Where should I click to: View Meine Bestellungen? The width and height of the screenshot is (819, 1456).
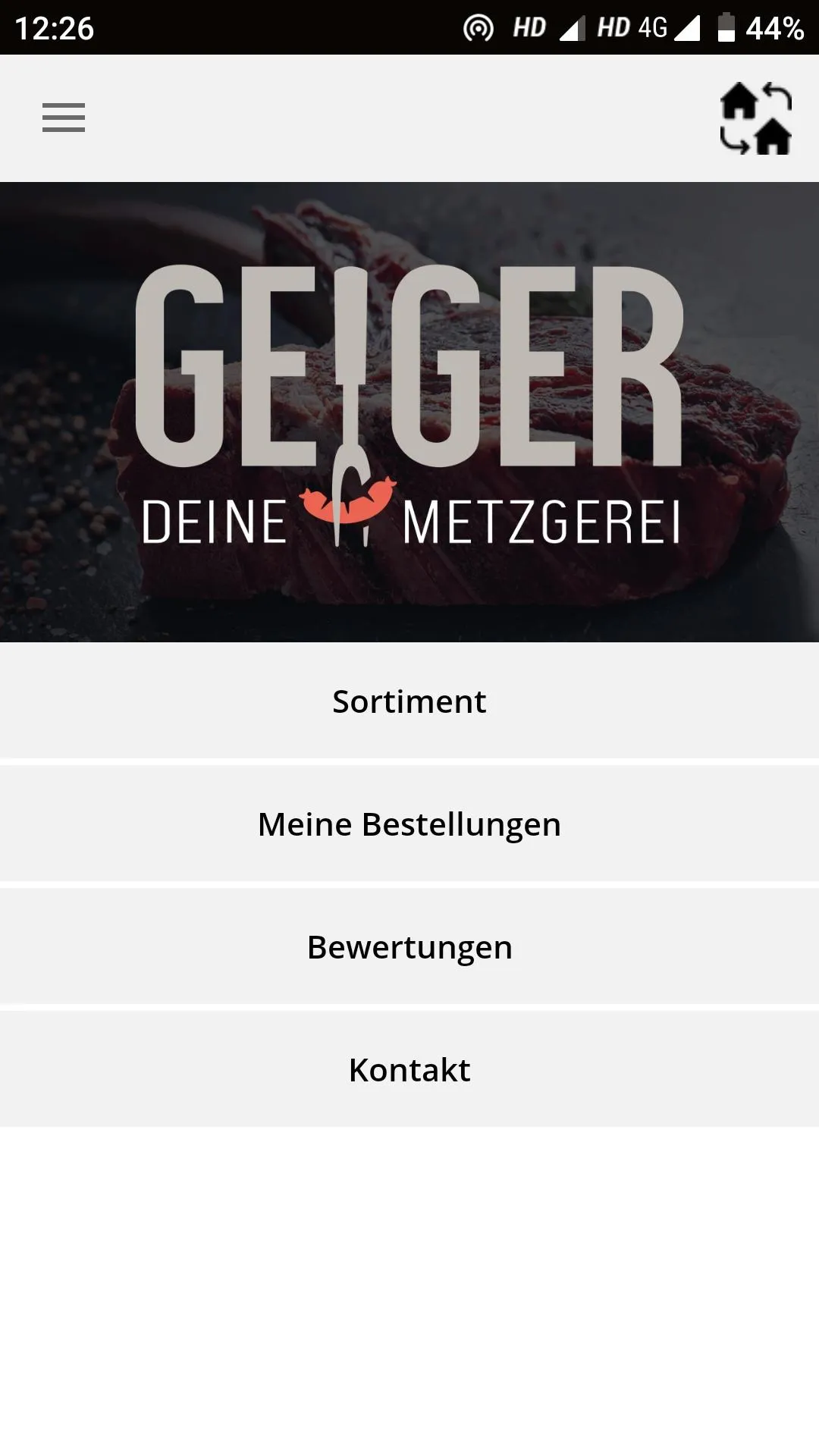click(x=409, y=824)
